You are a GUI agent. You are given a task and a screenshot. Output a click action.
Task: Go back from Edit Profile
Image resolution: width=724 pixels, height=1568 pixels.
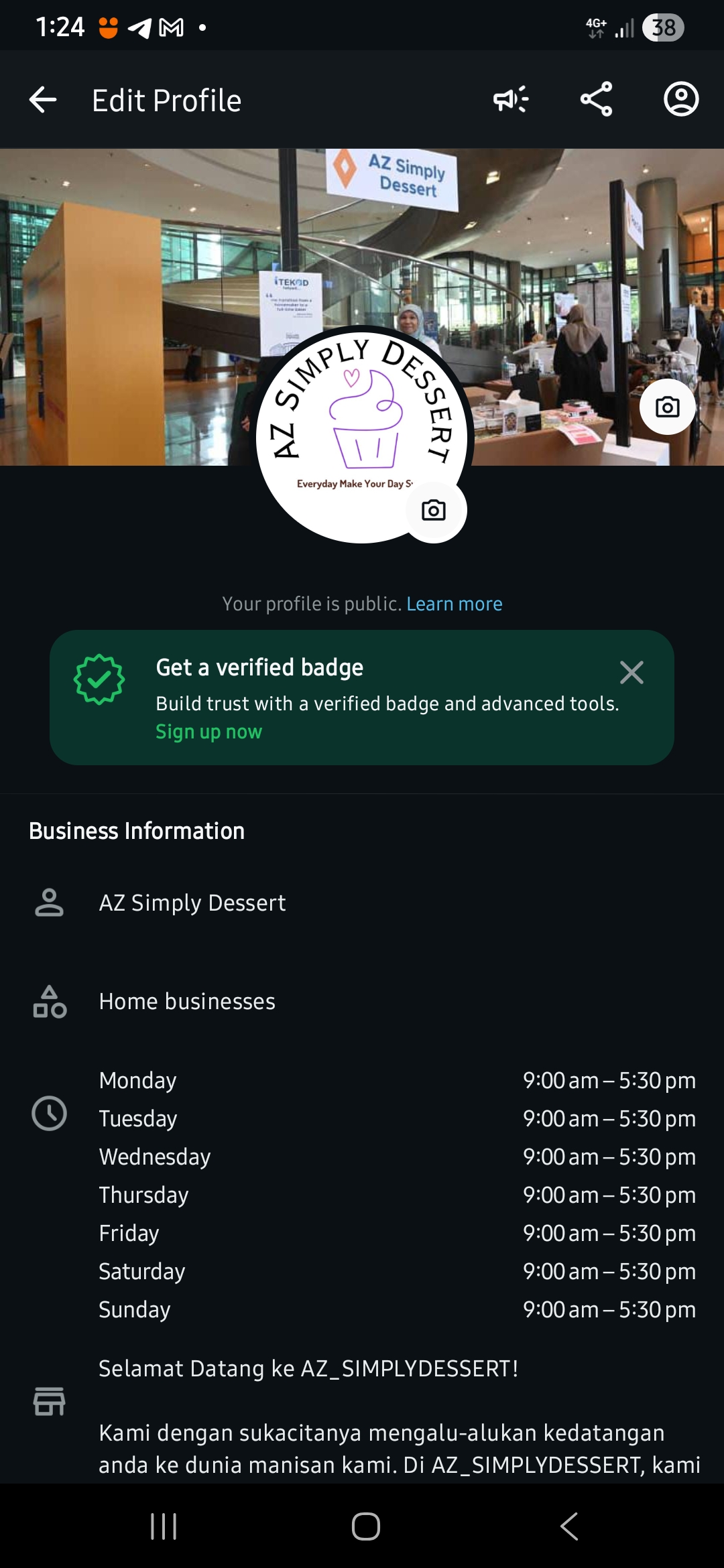pyautogui.click(x=43, y=101)
